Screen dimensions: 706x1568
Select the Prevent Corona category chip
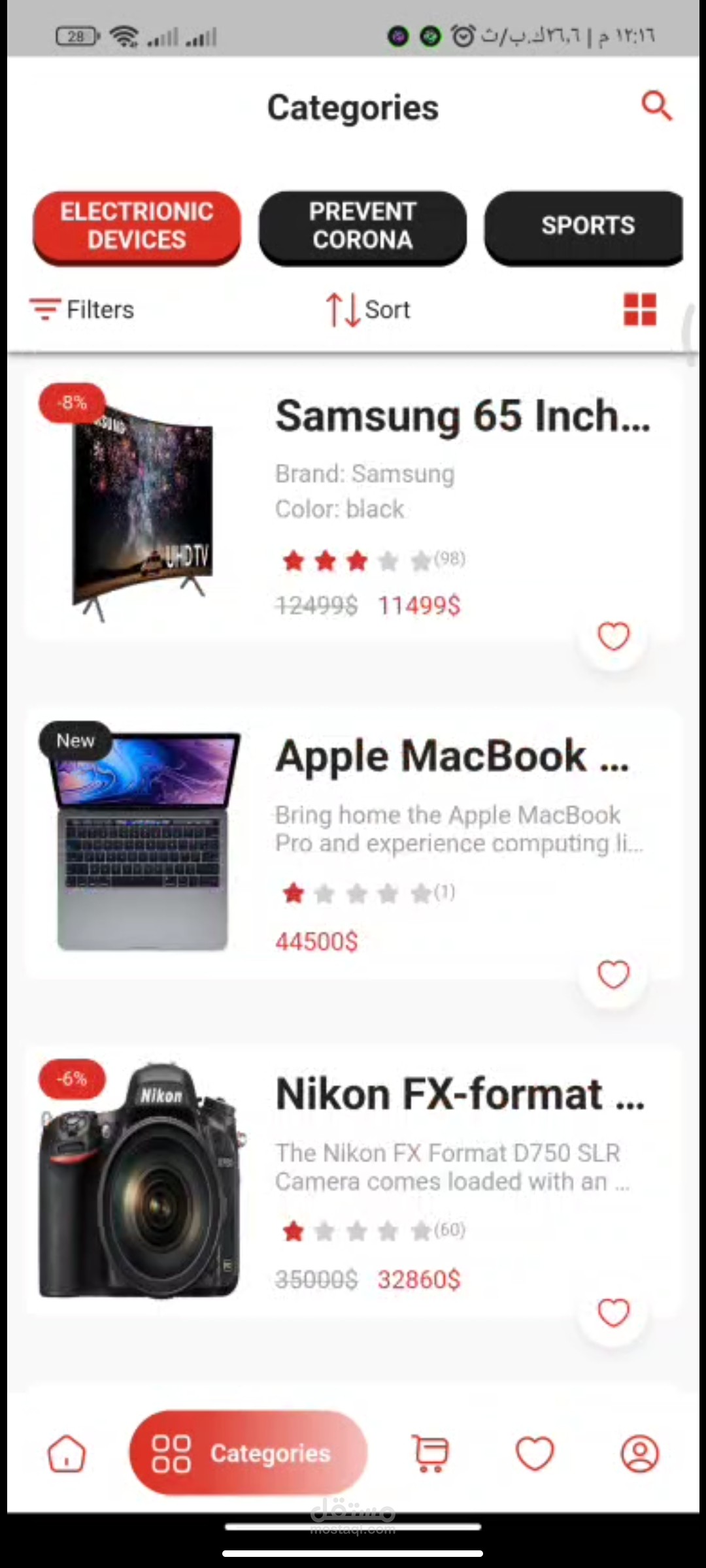click(x=363, y=226)
